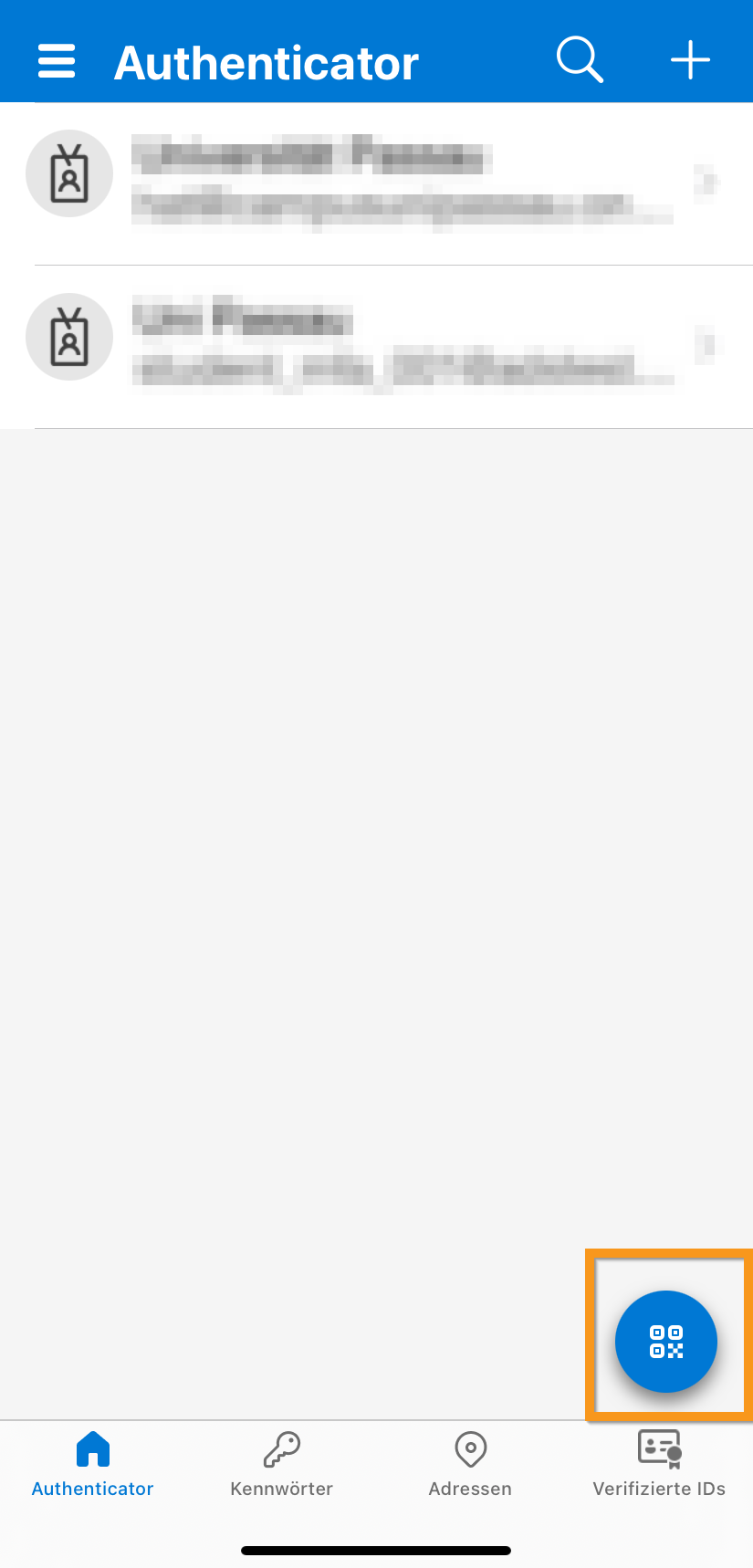Open the hamburger menu
This screenshot has width=753, height=1568.
coord(57,62)
